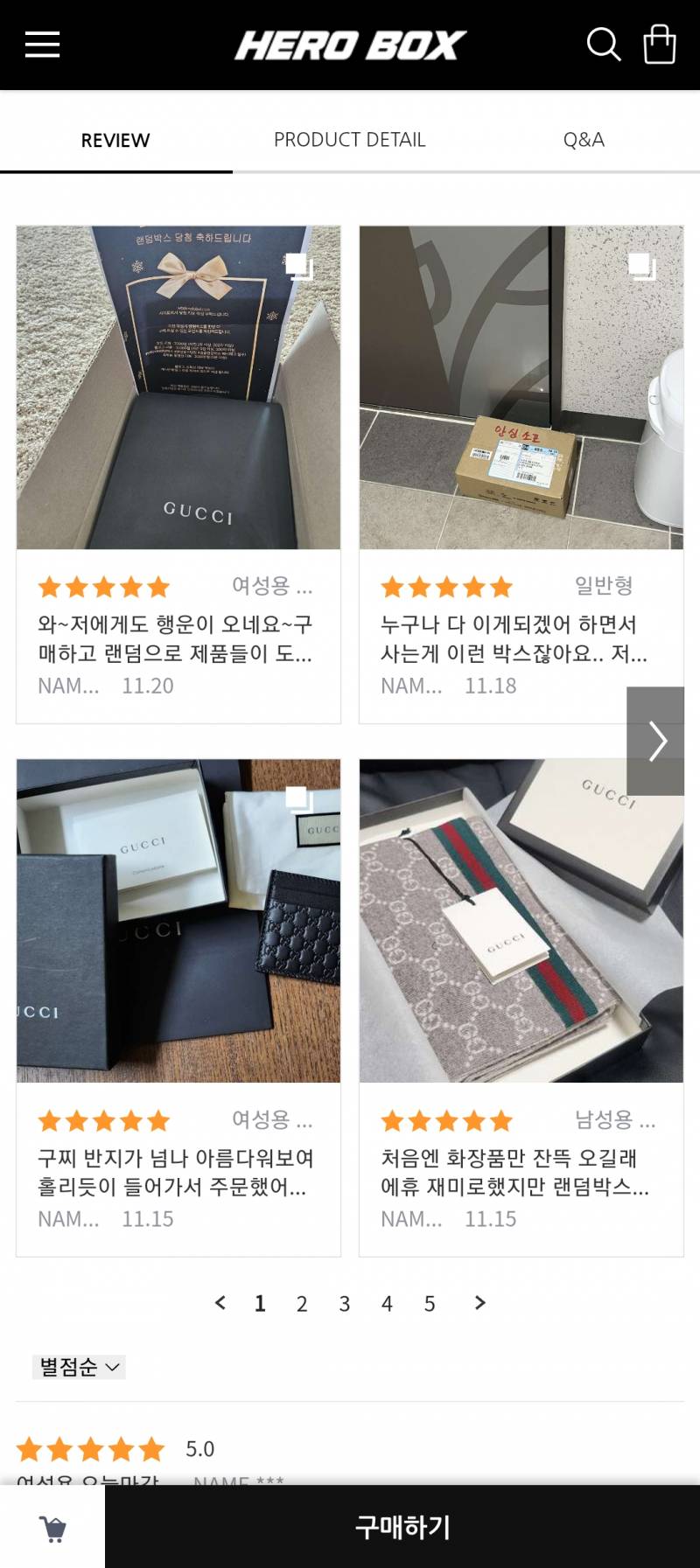Screen dimensions: 700x1568
Task: Open the hamburger navigation menu
Action: (41, 45)
